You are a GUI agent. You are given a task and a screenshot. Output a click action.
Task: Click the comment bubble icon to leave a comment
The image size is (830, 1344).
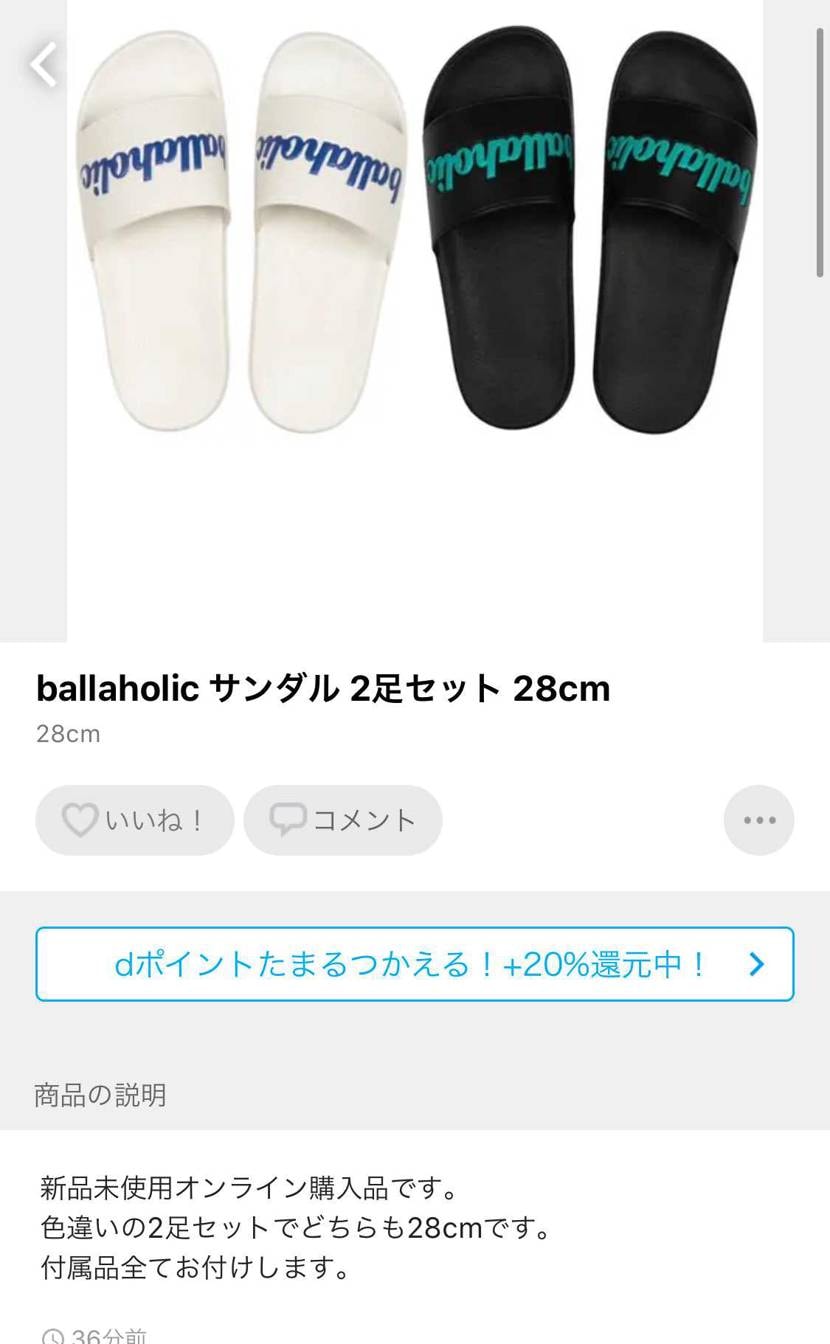click(290, 819)
